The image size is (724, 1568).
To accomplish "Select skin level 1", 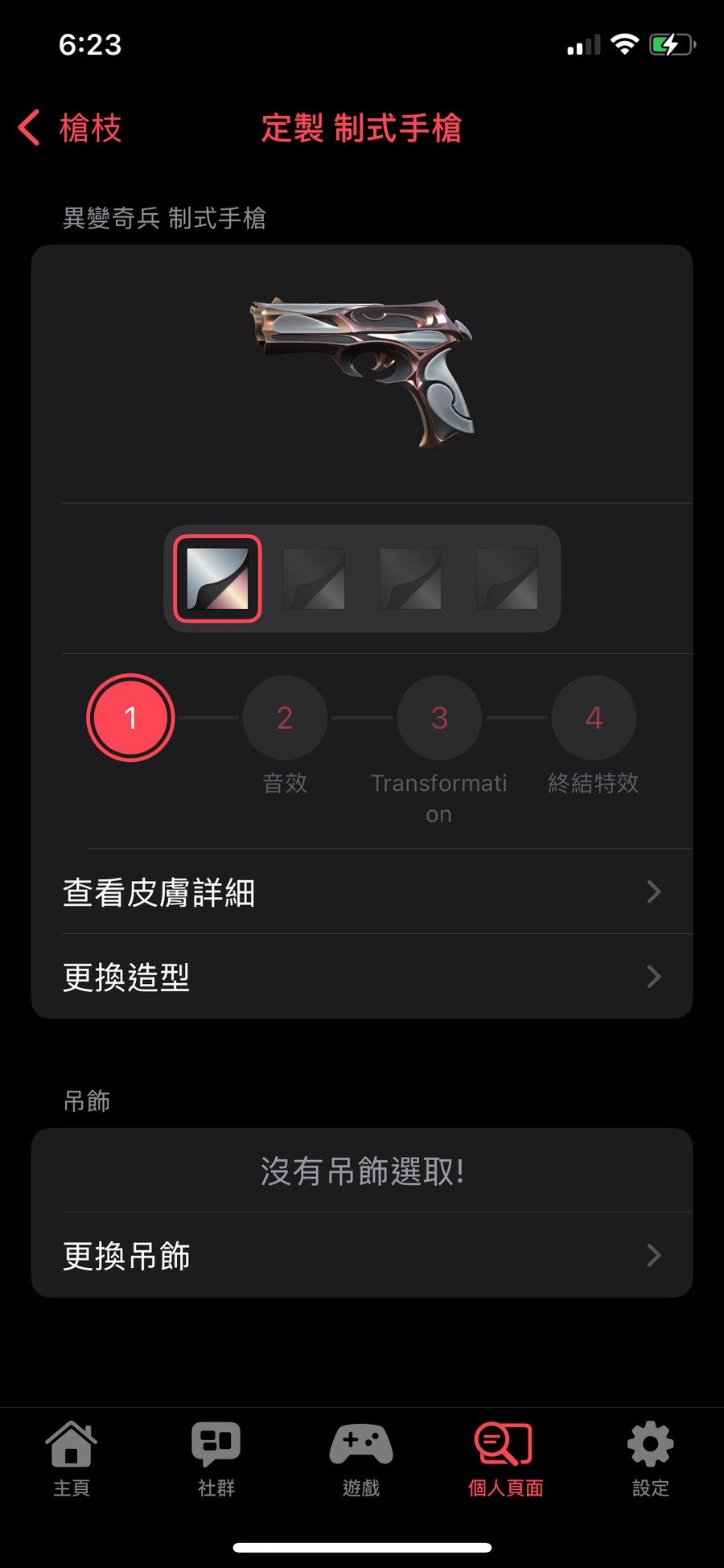I will click(130, 718).
